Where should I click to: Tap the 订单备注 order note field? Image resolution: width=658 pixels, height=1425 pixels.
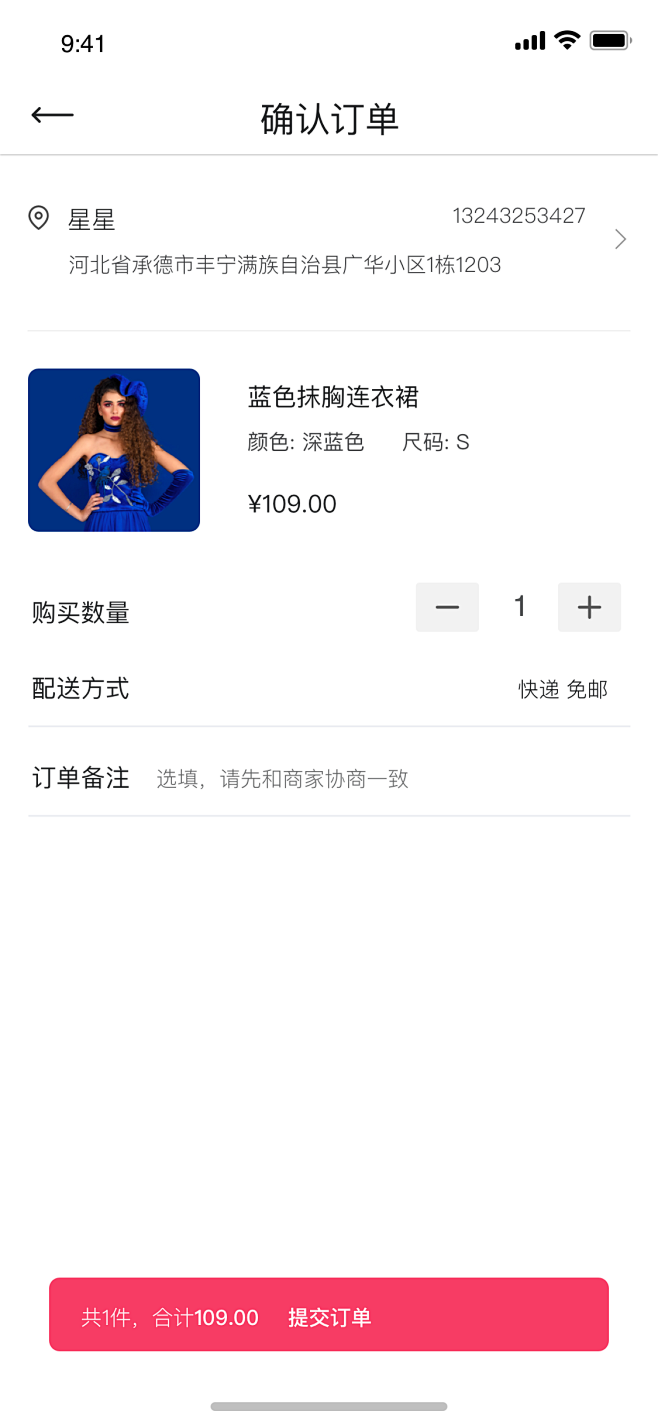click(x=329, y=778)
